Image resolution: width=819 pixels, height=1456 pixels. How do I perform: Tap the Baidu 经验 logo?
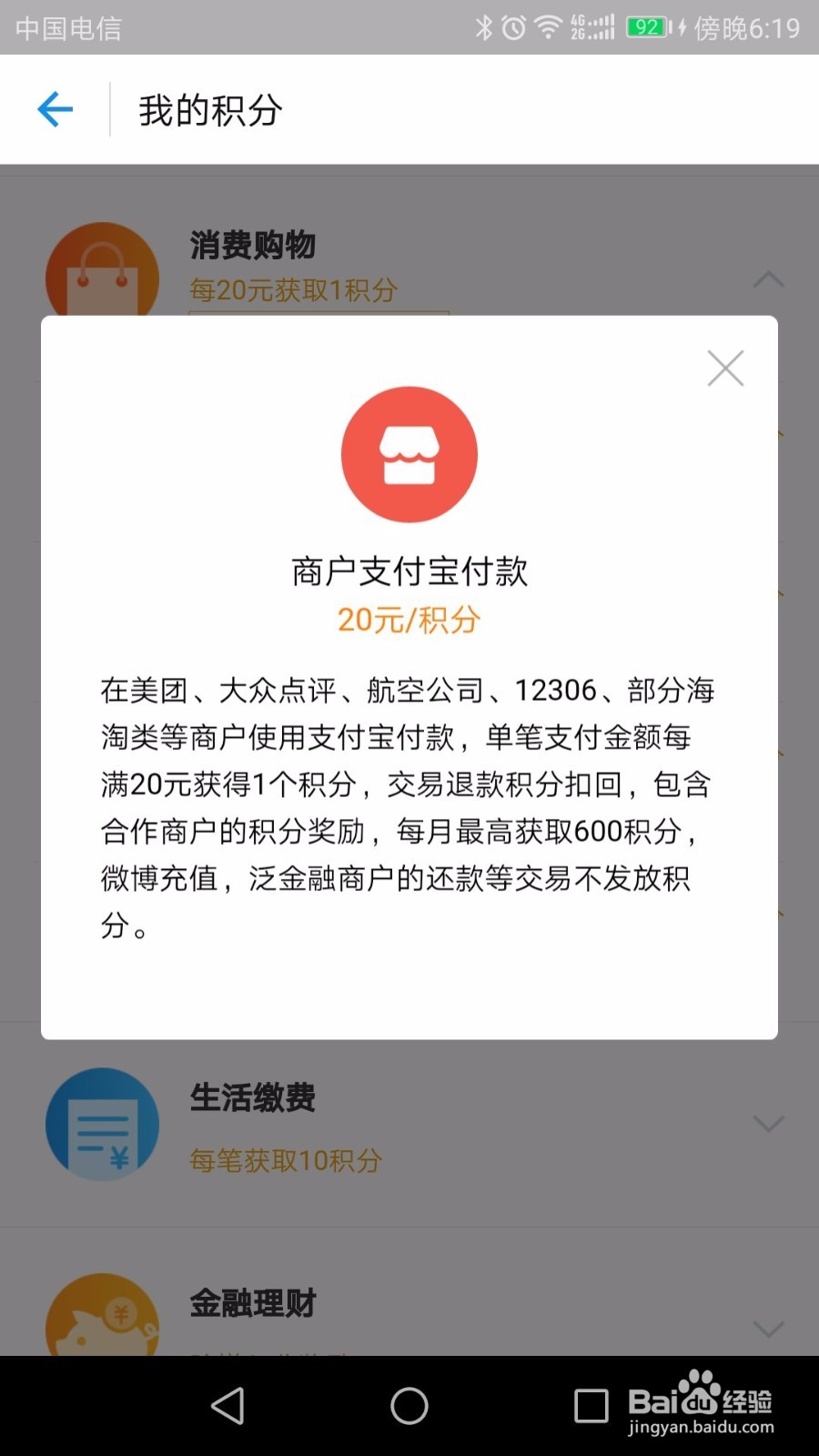coord(699,1401)
